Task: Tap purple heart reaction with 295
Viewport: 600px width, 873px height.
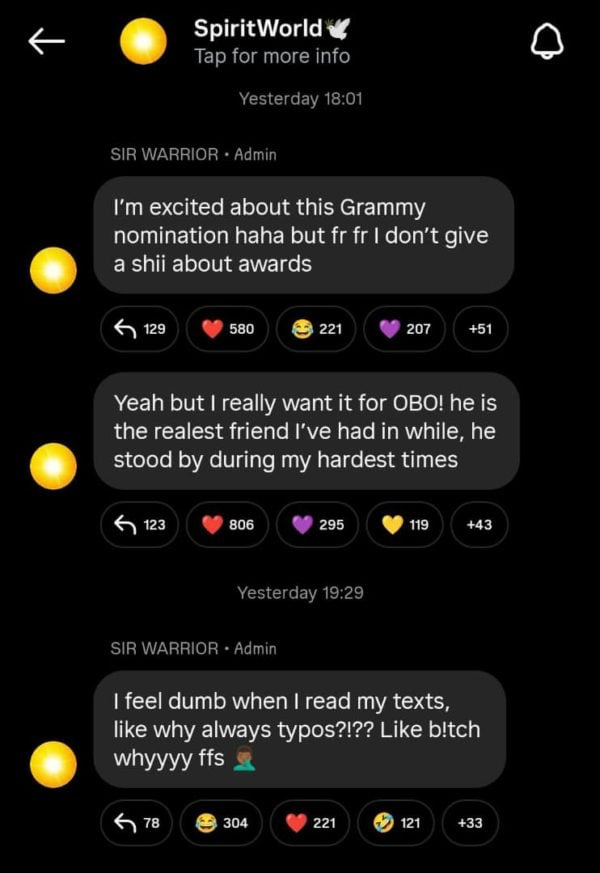Action: (x=317, y=525)
